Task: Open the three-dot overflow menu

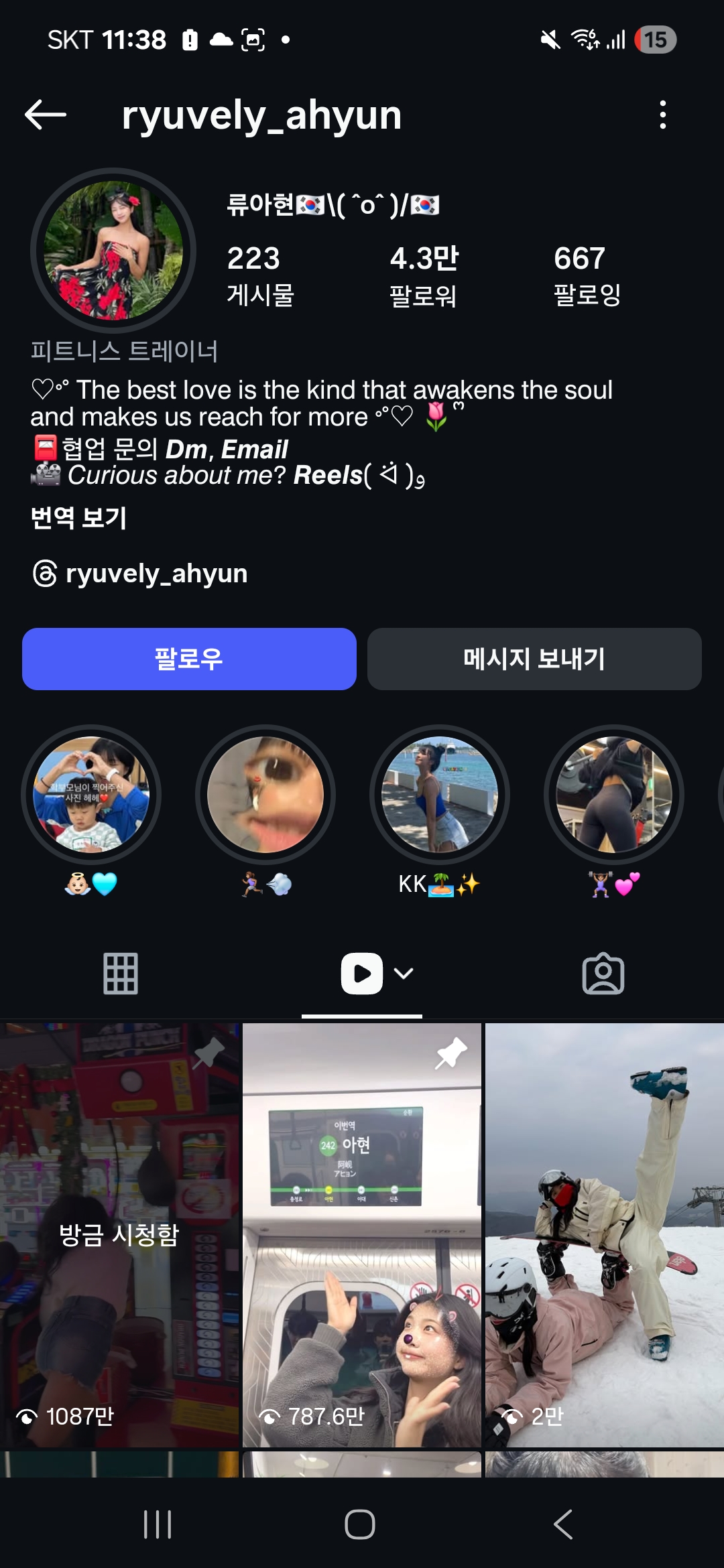Action: pos(662,115)
